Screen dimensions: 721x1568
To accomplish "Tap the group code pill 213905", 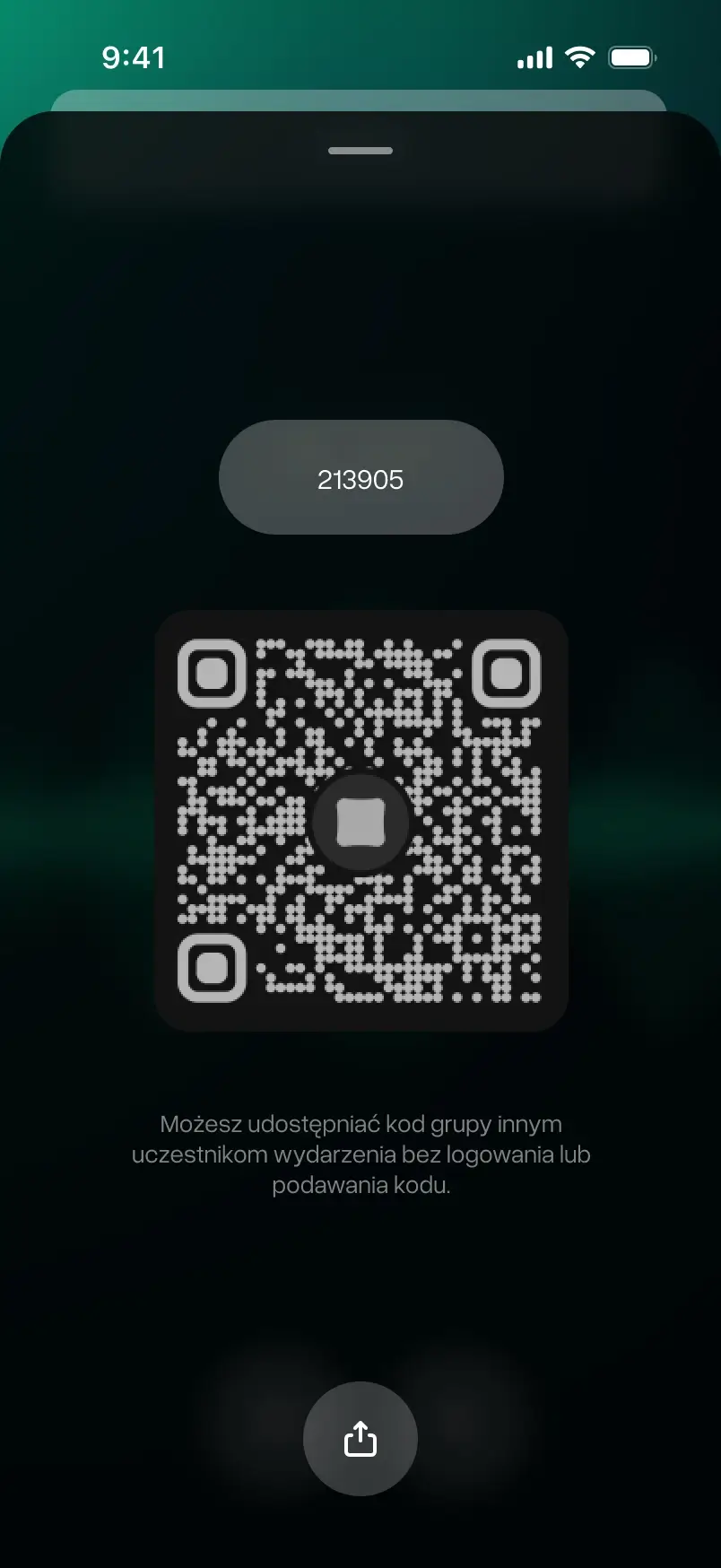I will click(360, 478).
